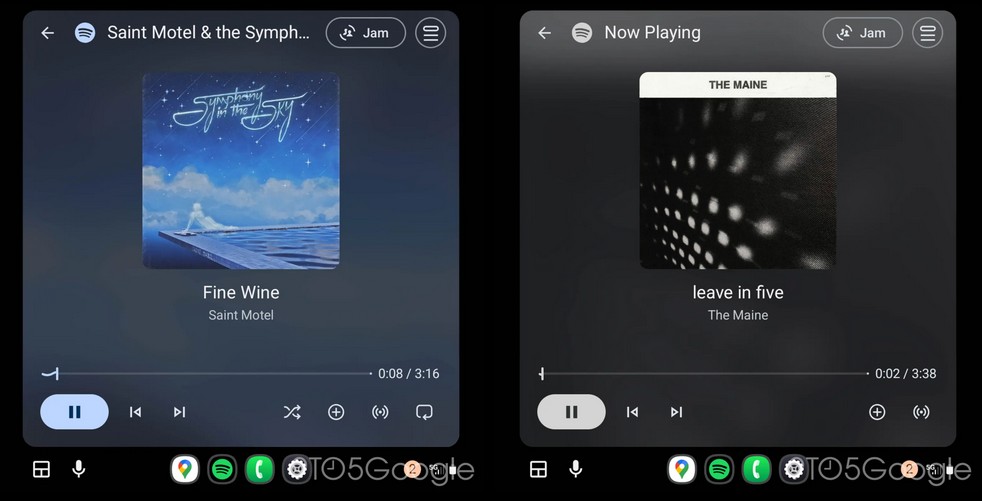This screenshot has height=501, width=982.
Task: Toggle repeat in the Fine Wine player
Action: click(x=424, y=412)
